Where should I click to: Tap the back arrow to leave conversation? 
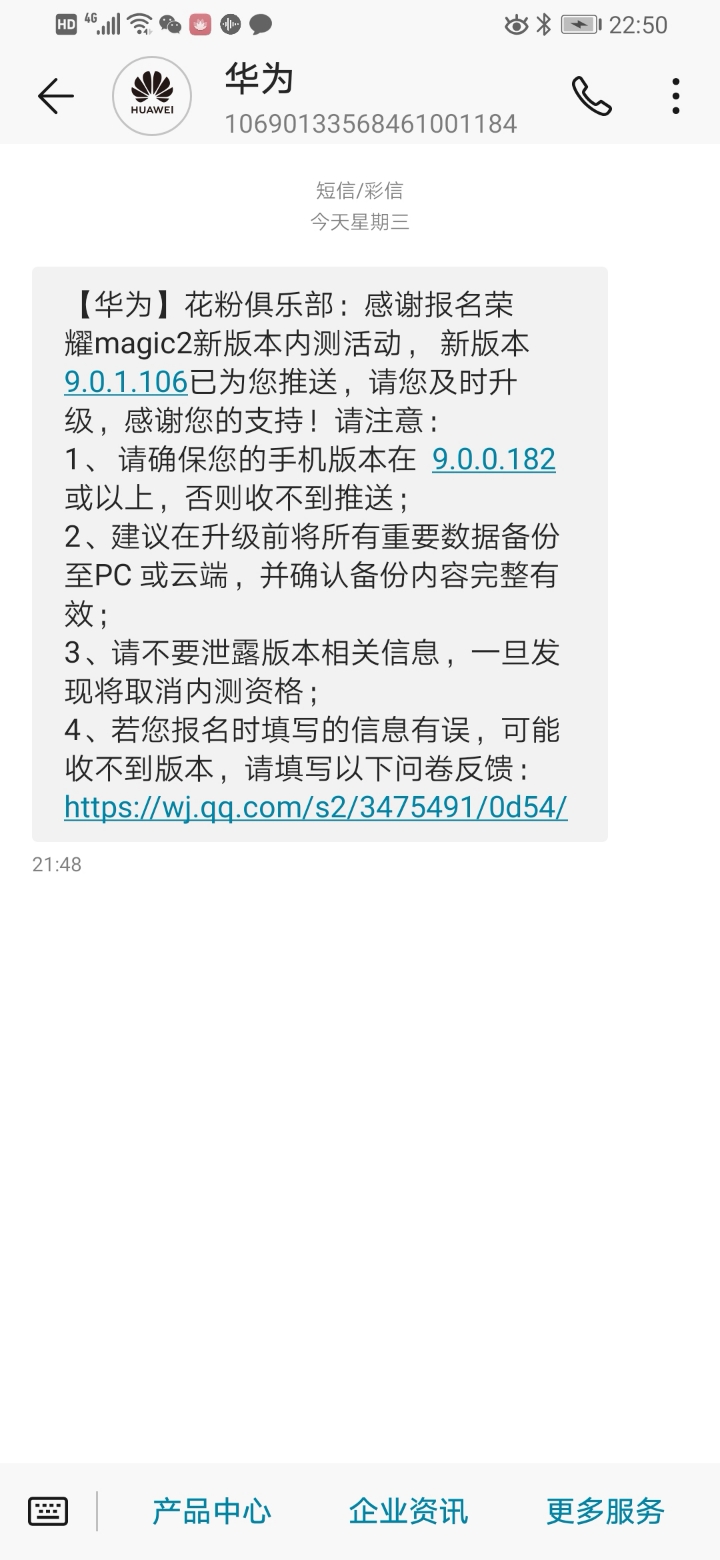click(55, 95)
